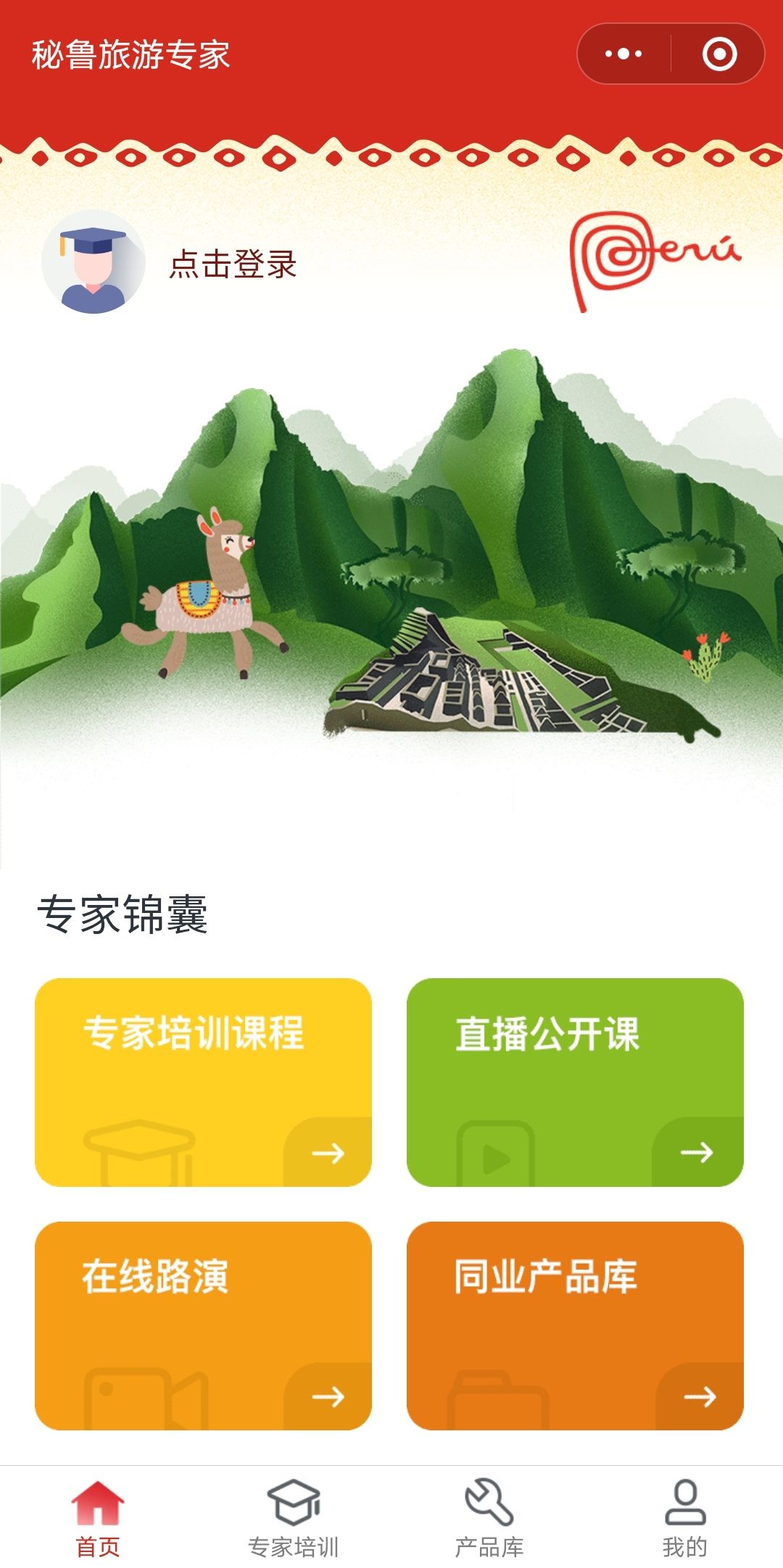The height and width of the screenshot is (1568, 783).
Task: Close the mini program with the circle icon
Action: coord(719,54)
